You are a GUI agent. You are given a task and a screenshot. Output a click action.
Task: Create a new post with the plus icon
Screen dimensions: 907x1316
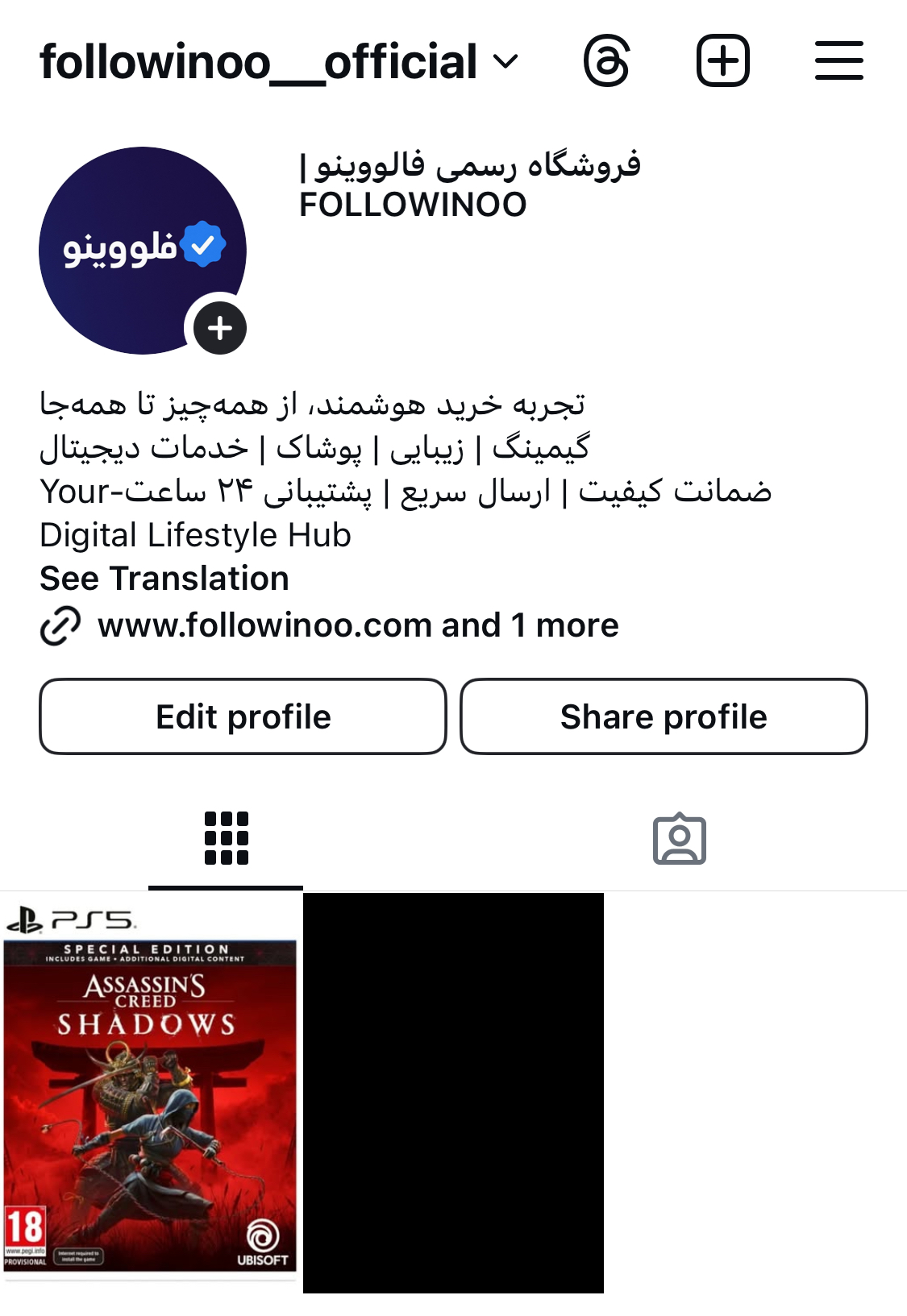click(722, 61)
